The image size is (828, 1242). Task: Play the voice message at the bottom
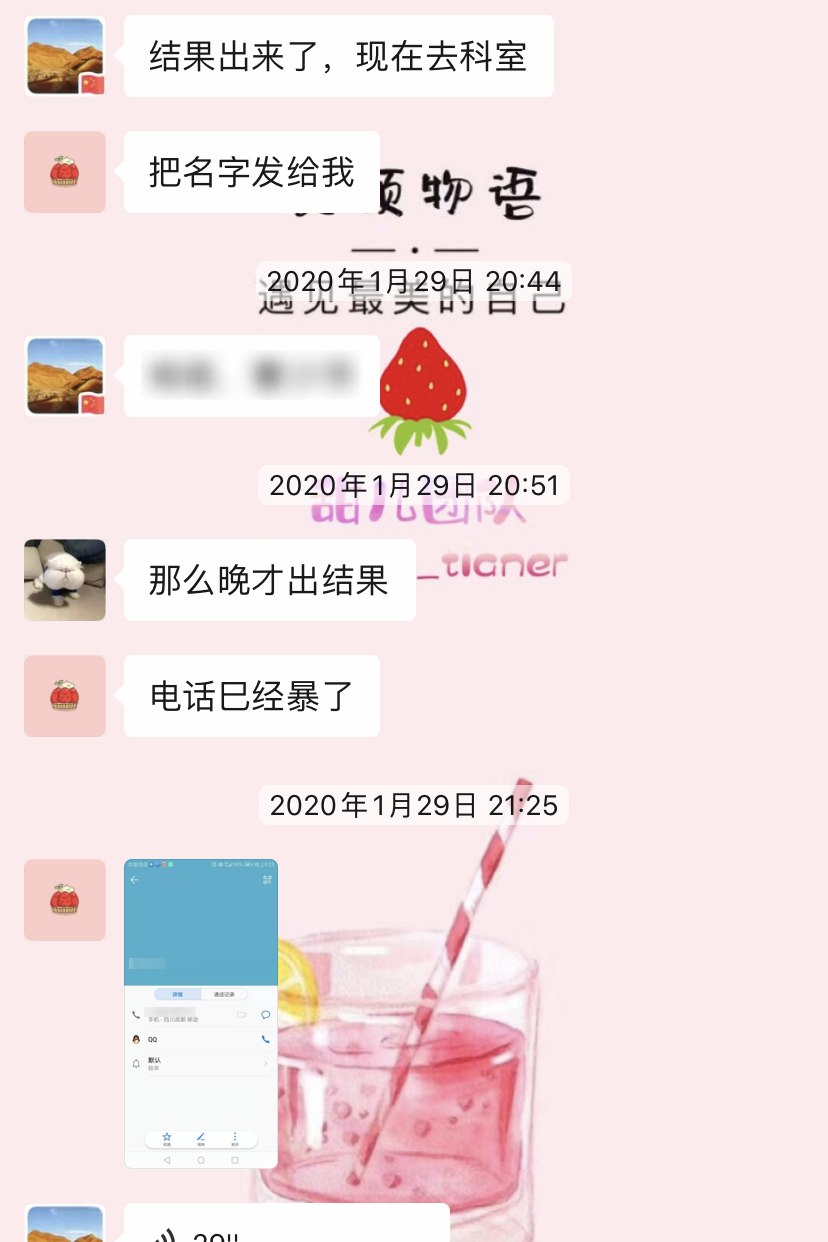point(286,1227)
